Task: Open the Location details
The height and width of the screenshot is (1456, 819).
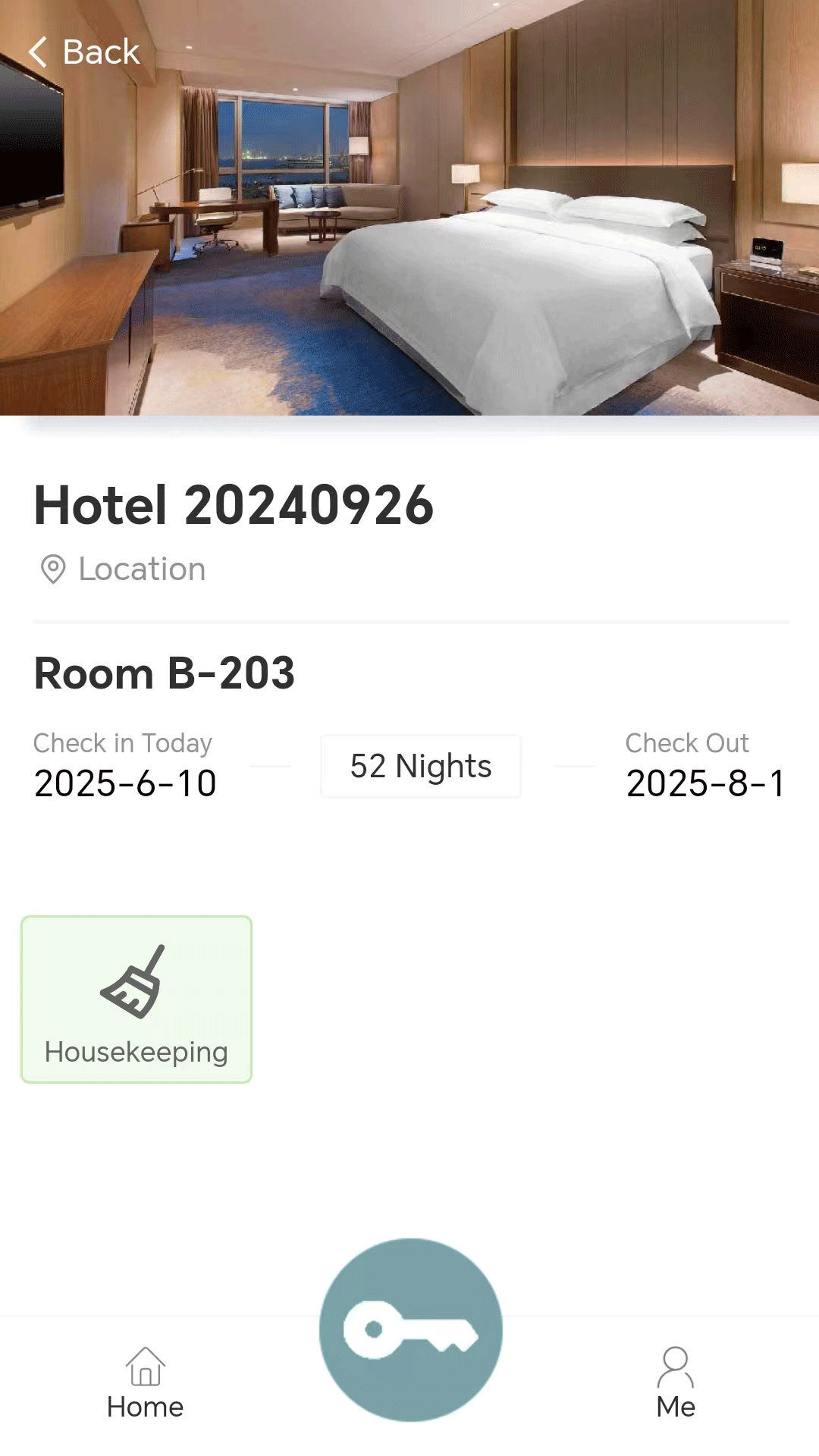Action: (x=141, y=569)
